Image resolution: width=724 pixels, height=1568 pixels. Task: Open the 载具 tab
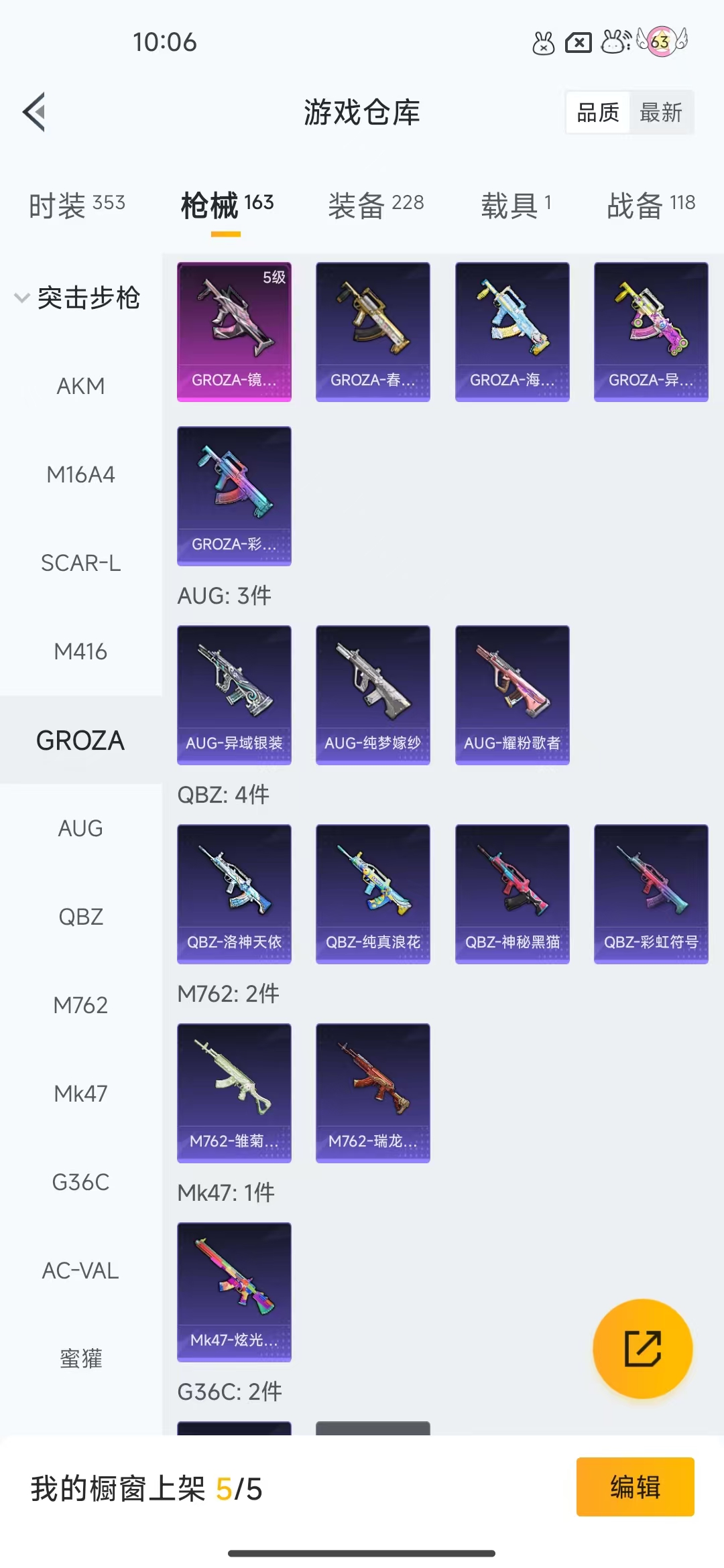click(x=516, y=205)
